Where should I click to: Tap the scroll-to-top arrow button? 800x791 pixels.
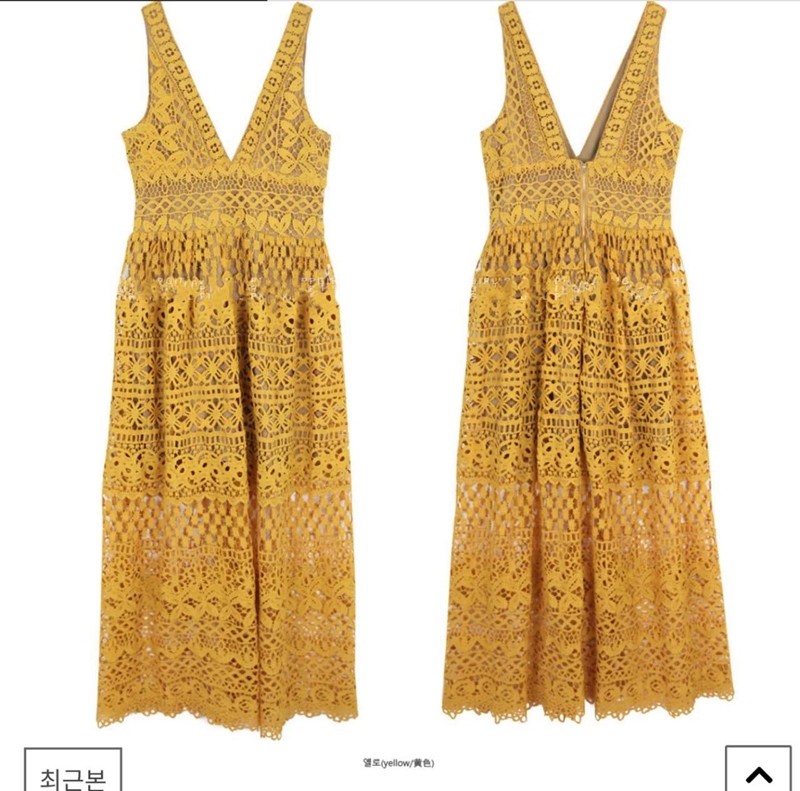coord(758,771)
